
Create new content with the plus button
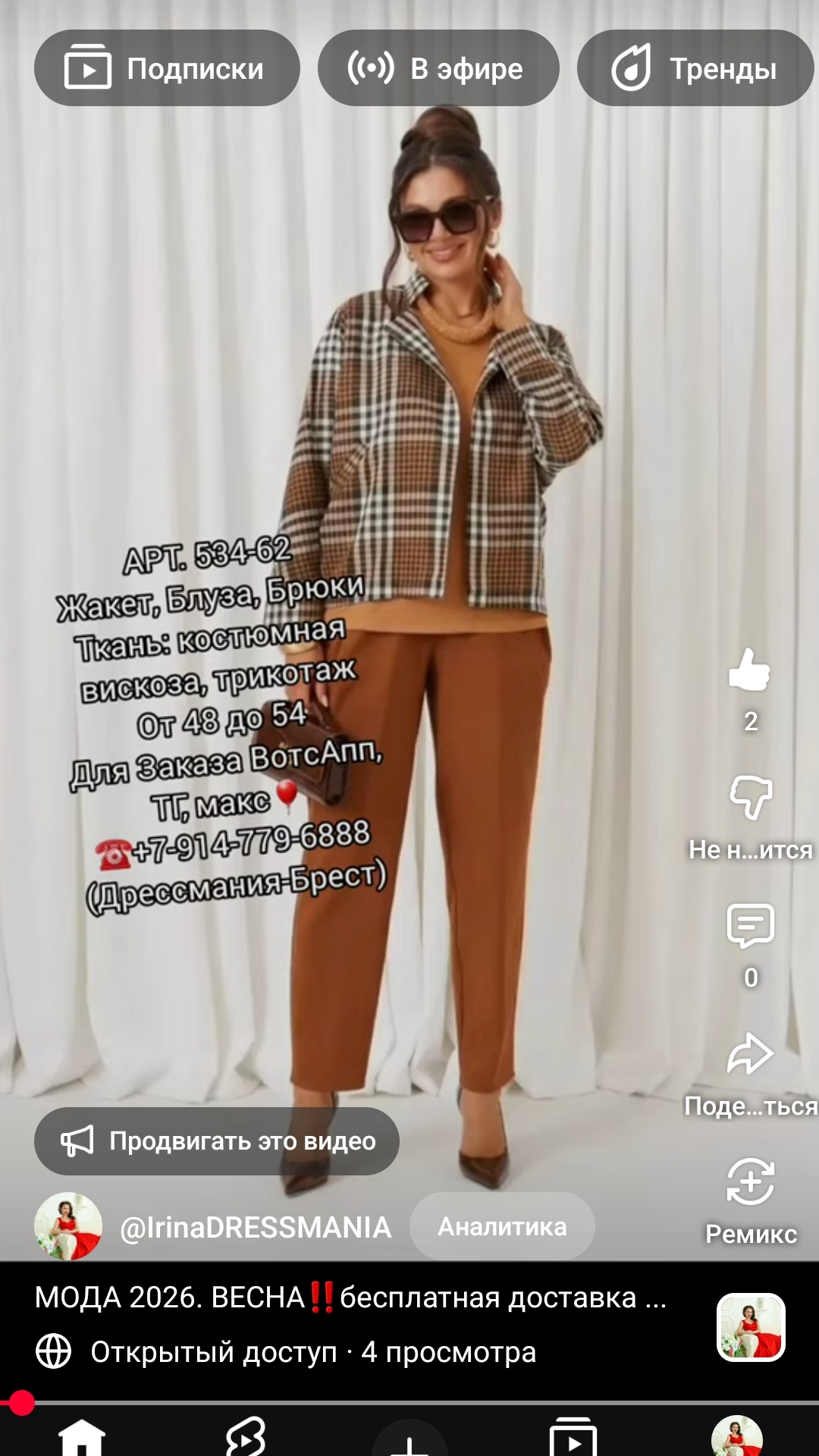409,1441
